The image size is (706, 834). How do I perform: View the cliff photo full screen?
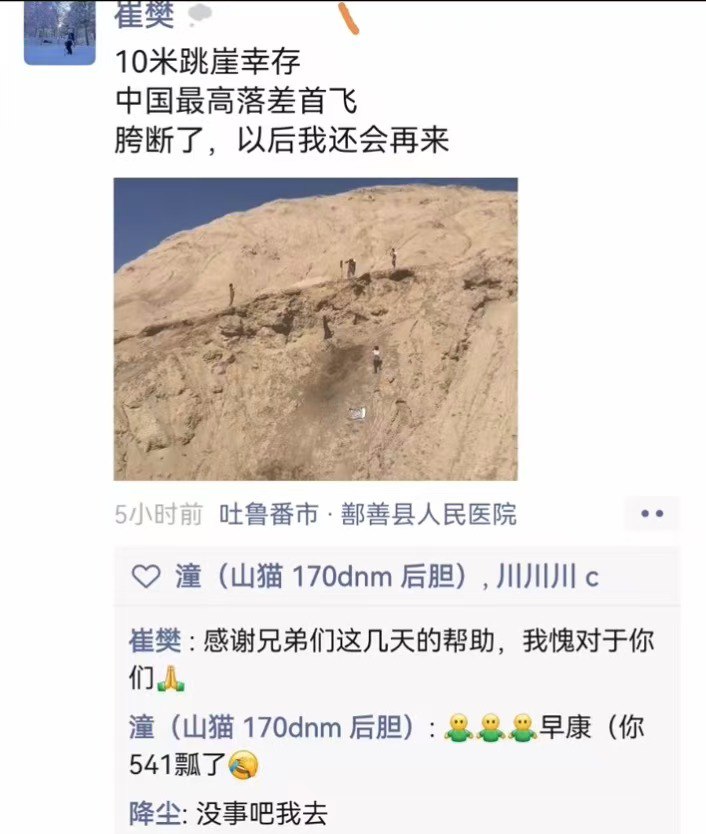(x=315, y=329)
